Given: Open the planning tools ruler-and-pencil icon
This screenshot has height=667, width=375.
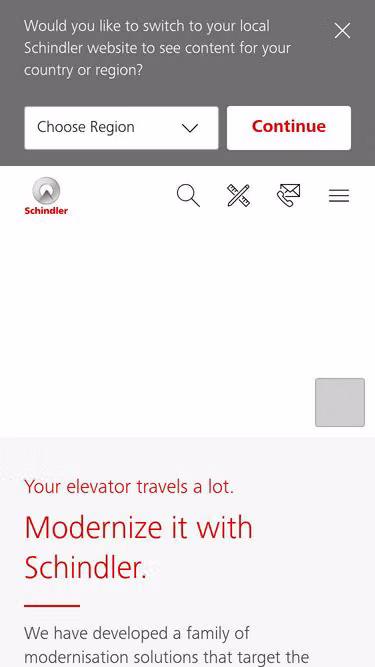Looking at the screenshot, I should pos(239,196).
